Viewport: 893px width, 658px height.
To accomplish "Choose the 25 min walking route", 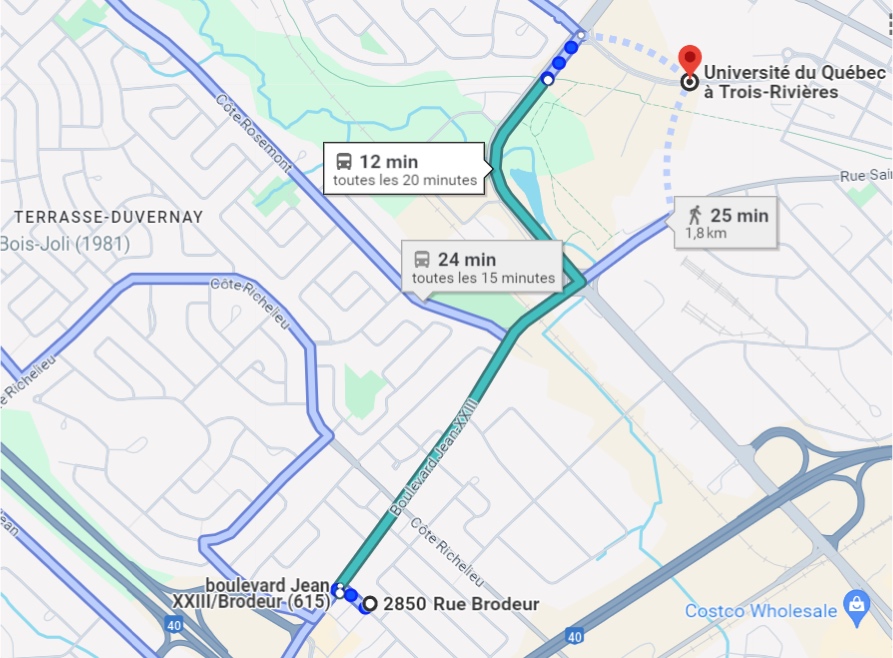I will (727, 223).
